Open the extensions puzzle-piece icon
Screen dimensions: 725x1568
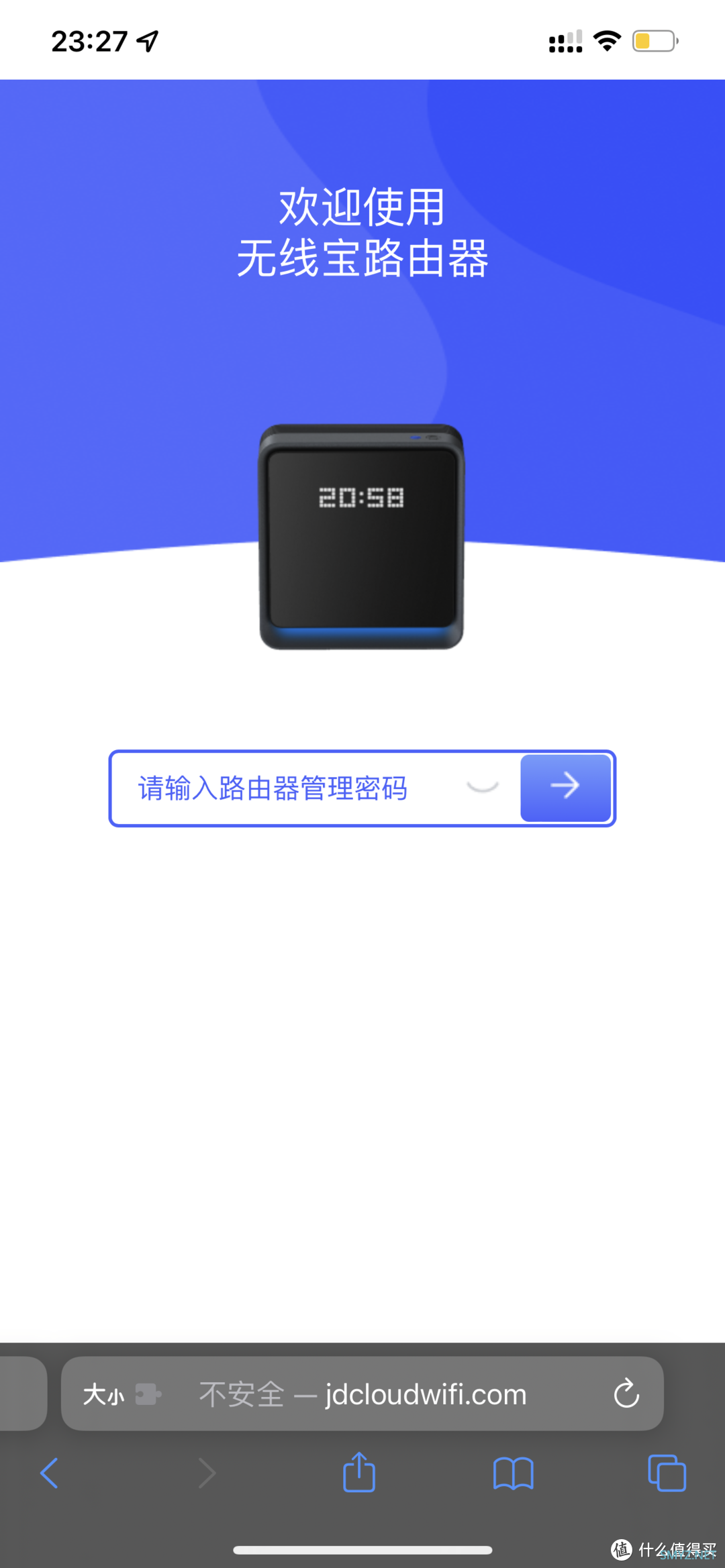click(149, 1394)
